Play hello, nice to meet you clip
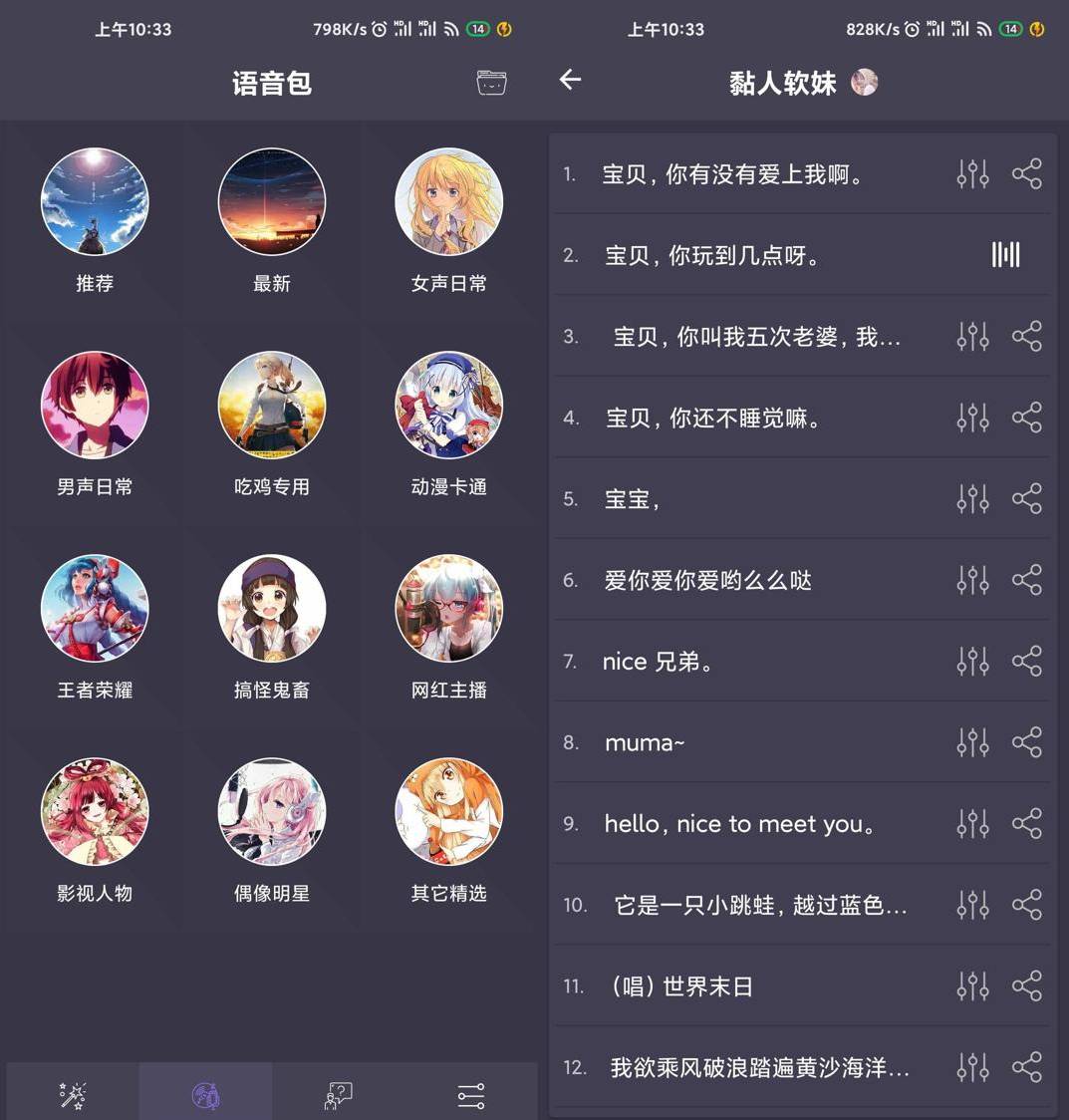Screen dimensions: 1069x1120 point(739,824)
